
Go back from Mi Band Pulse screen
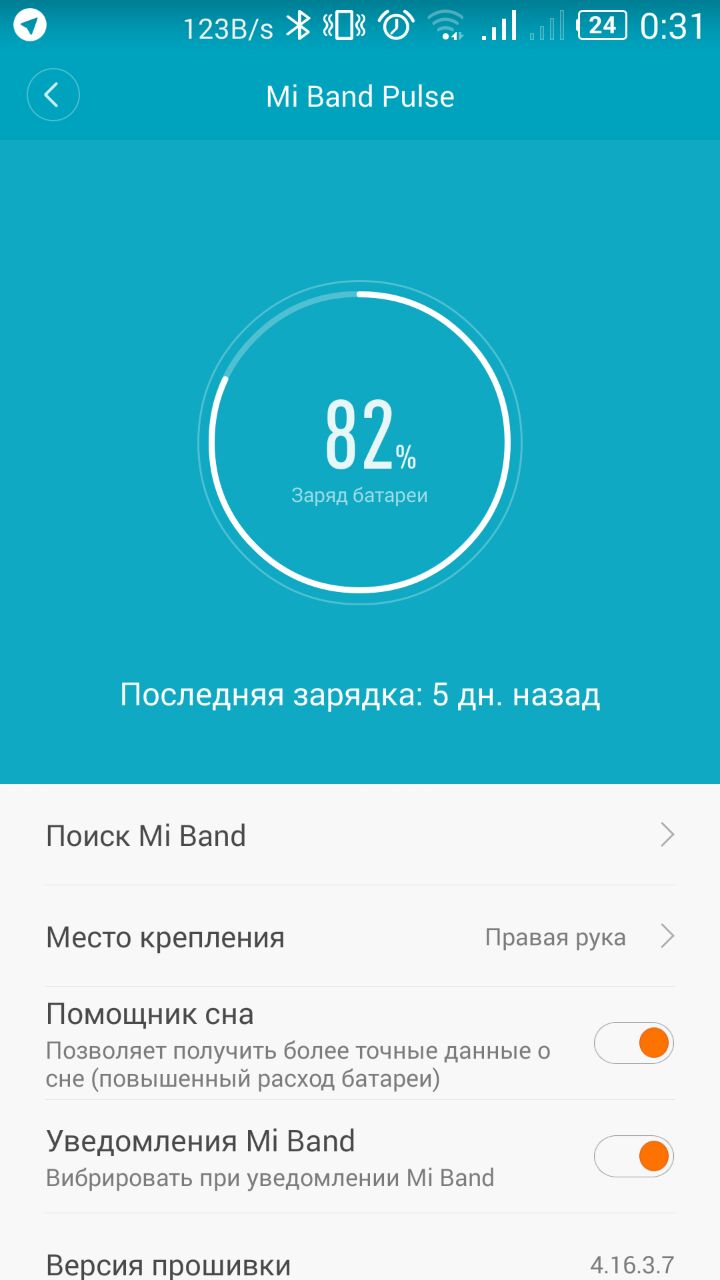point(52,96)
